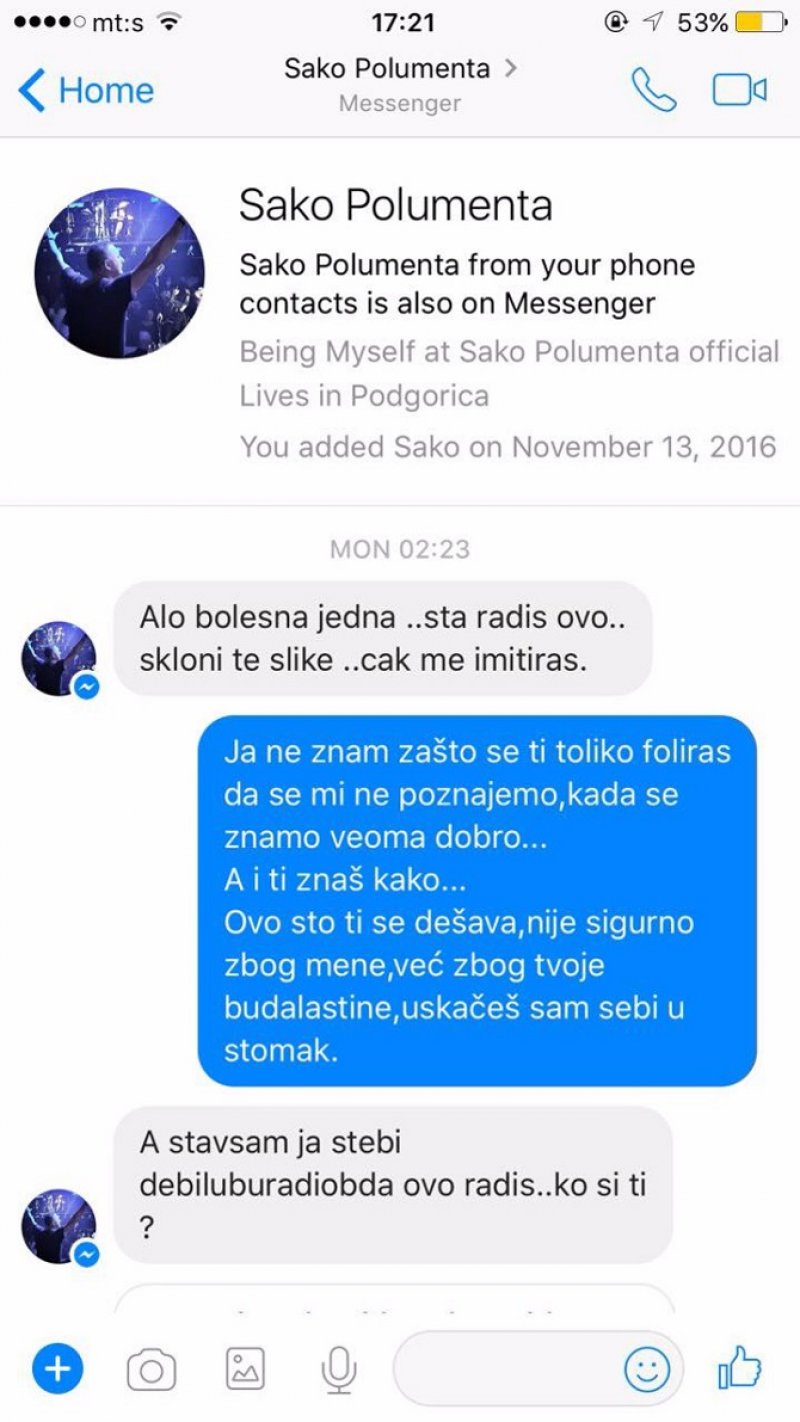Focus the message text field
This screenshot has width=800, height=1422.
pyautogui.click(x=505, y=1368)
